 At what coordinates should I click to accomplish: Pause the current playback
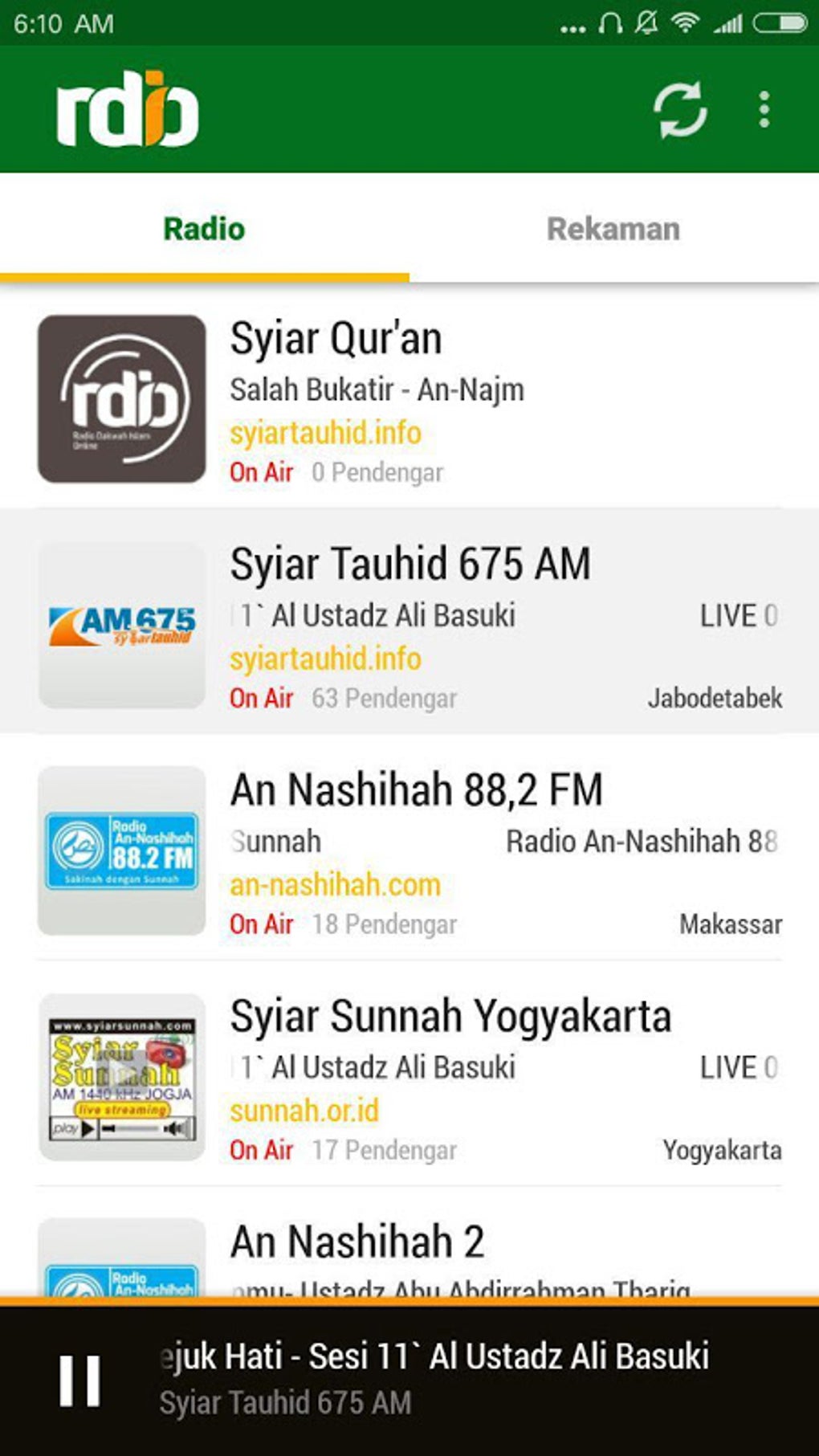tap(79, 1381)
